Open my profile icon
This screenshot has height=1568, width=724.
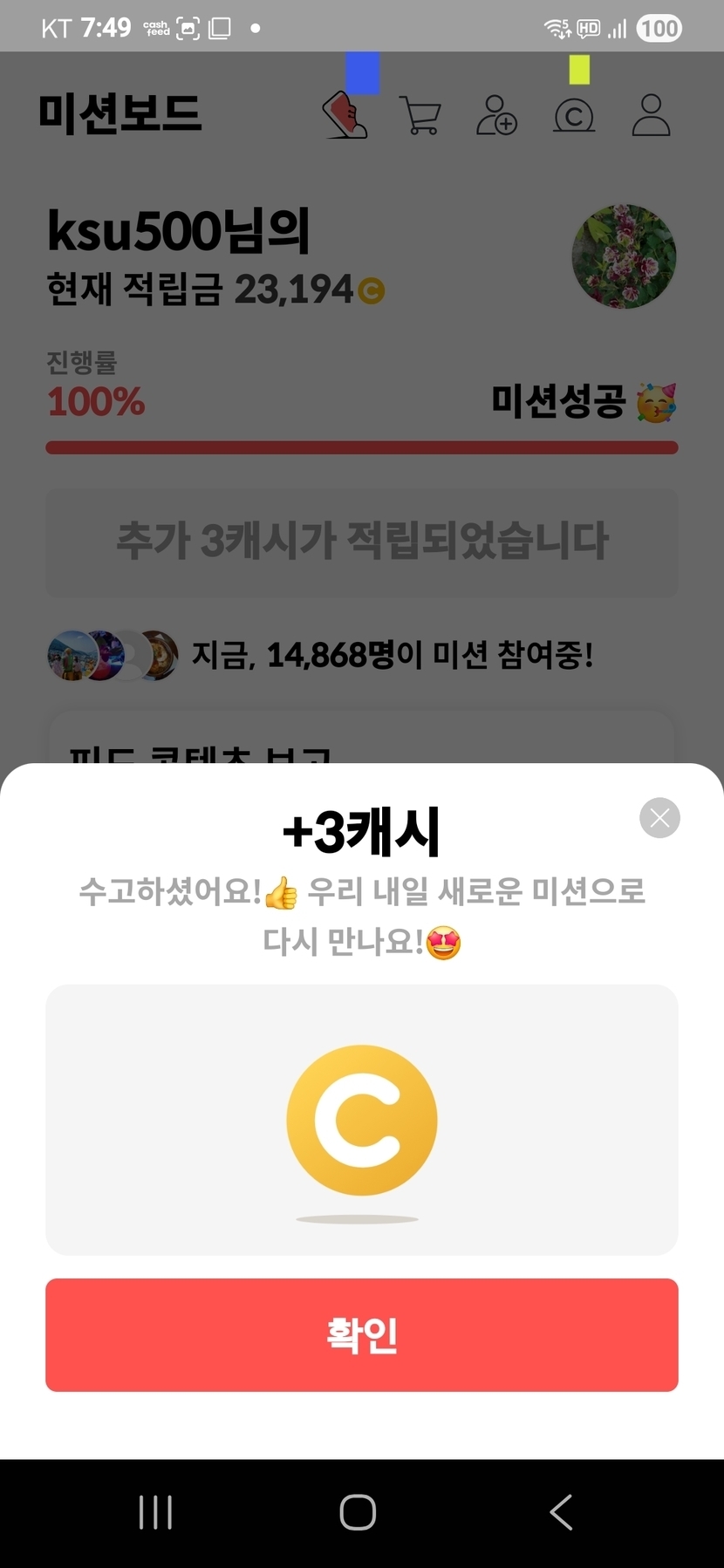coord(651,116)
